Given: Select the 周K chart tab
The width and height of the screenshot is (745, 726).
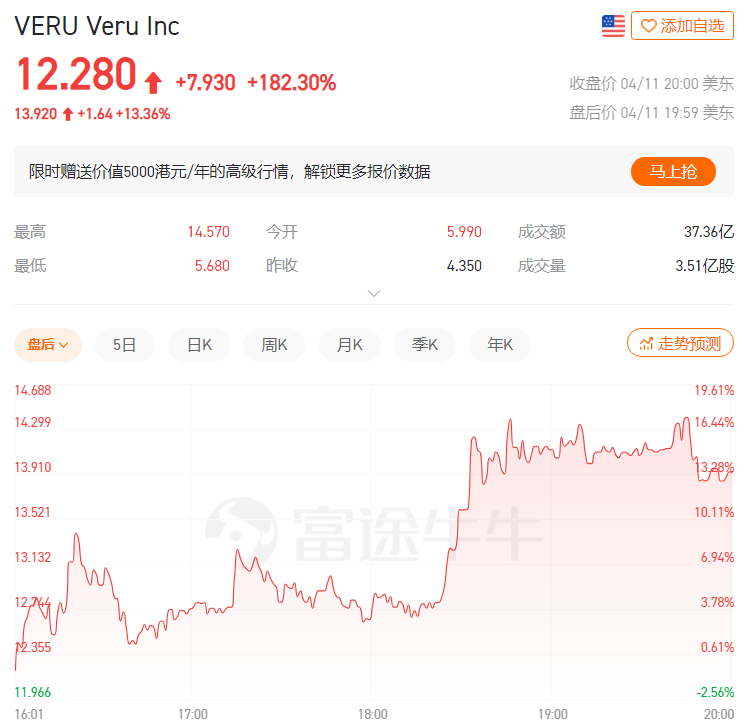Looking at the screenshot, I should [x=274, y=344].
